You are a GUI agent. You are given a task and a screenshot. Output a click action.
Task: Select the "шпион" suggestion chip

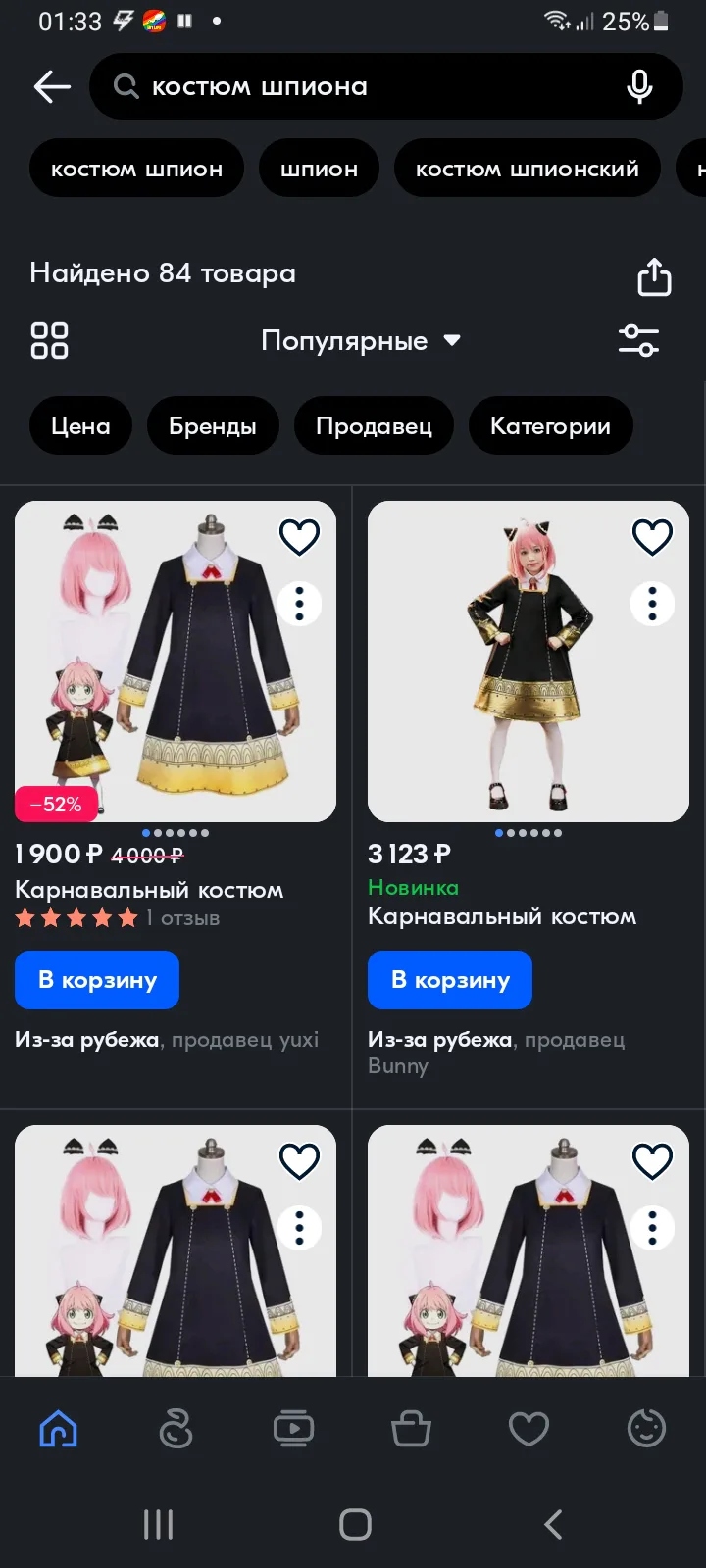(x=319, y=170)
